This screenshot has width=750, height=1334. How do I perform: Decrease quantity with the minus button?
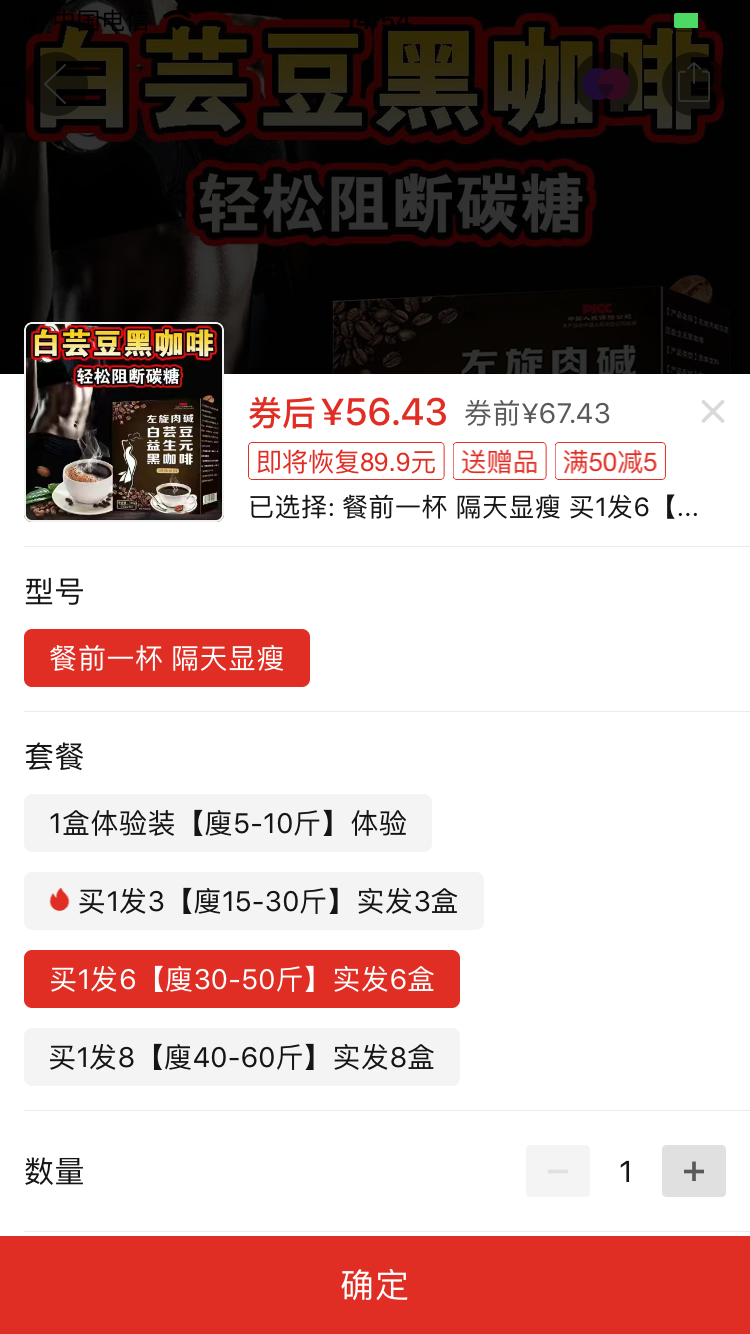(558, 1171)
